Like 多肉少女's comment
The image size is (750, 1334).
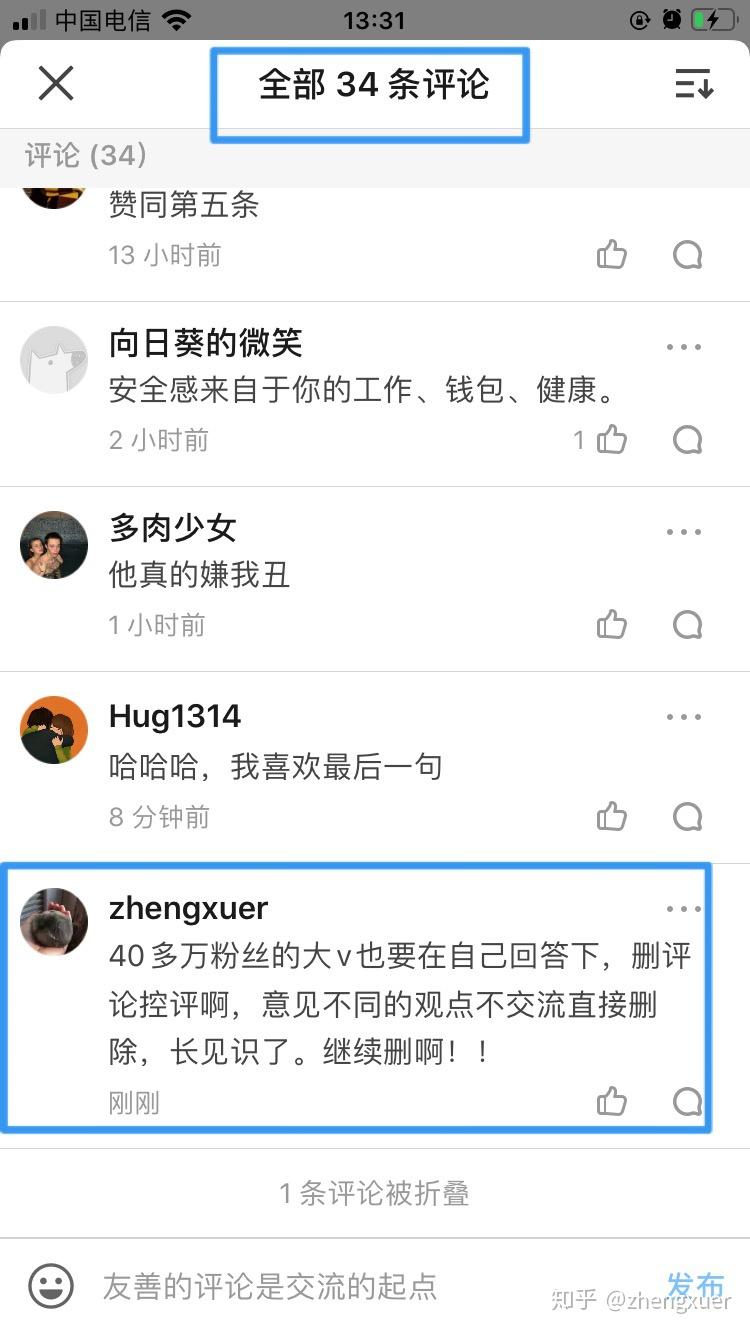(x=612, y=624)
